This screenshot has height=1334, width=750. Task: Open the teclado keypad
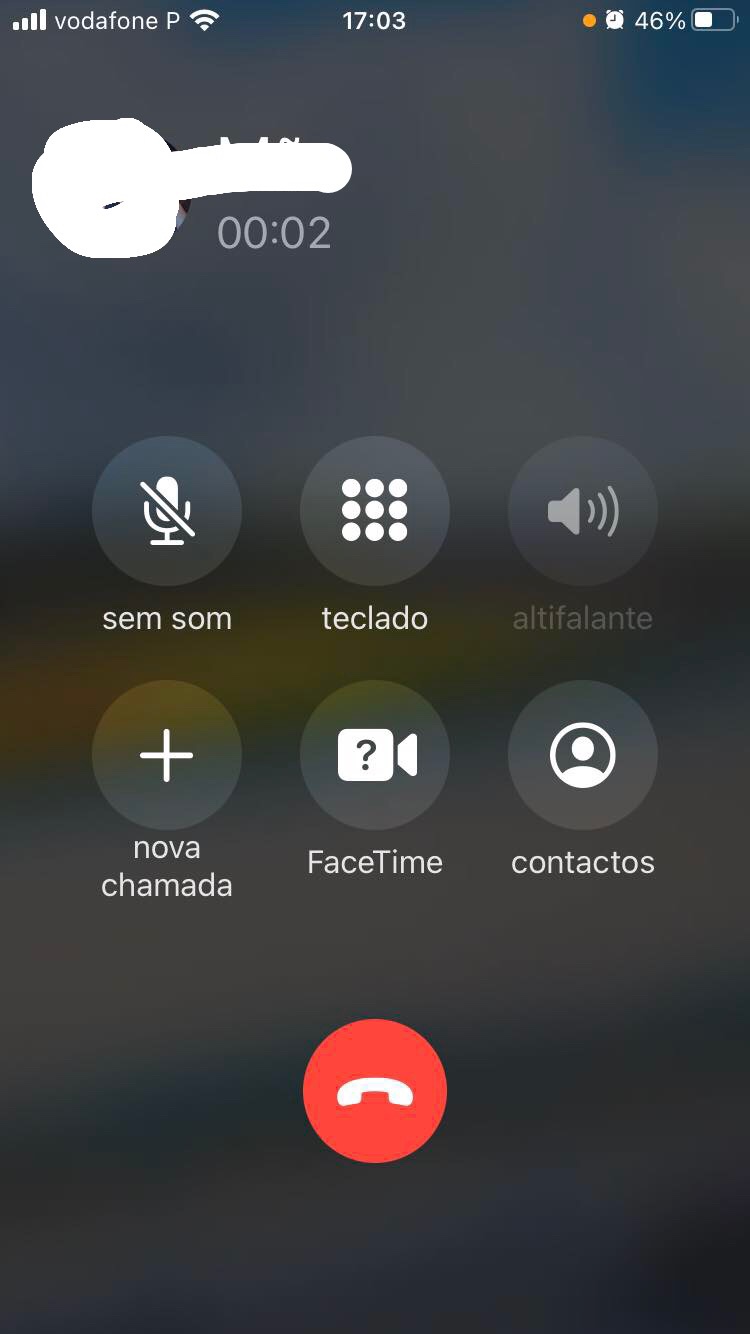coord(375,511)
